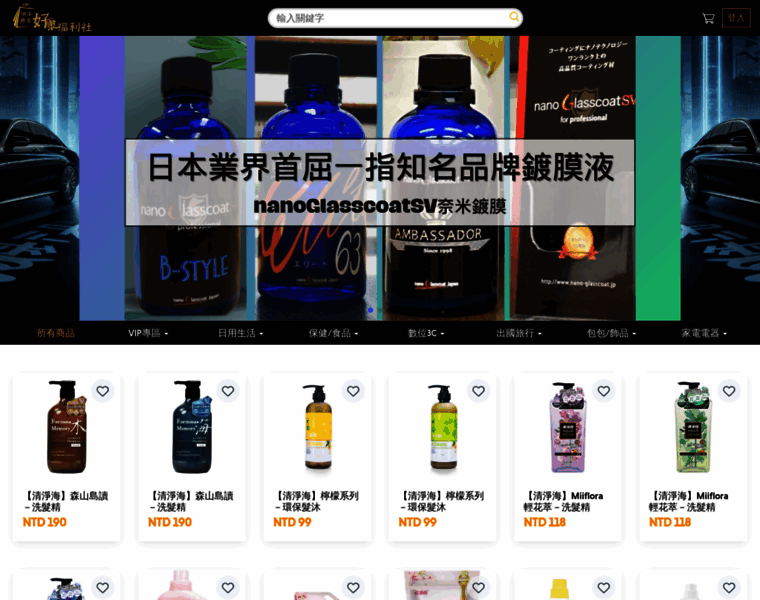
Task: Tap the keyword search field
Action: 388,18
